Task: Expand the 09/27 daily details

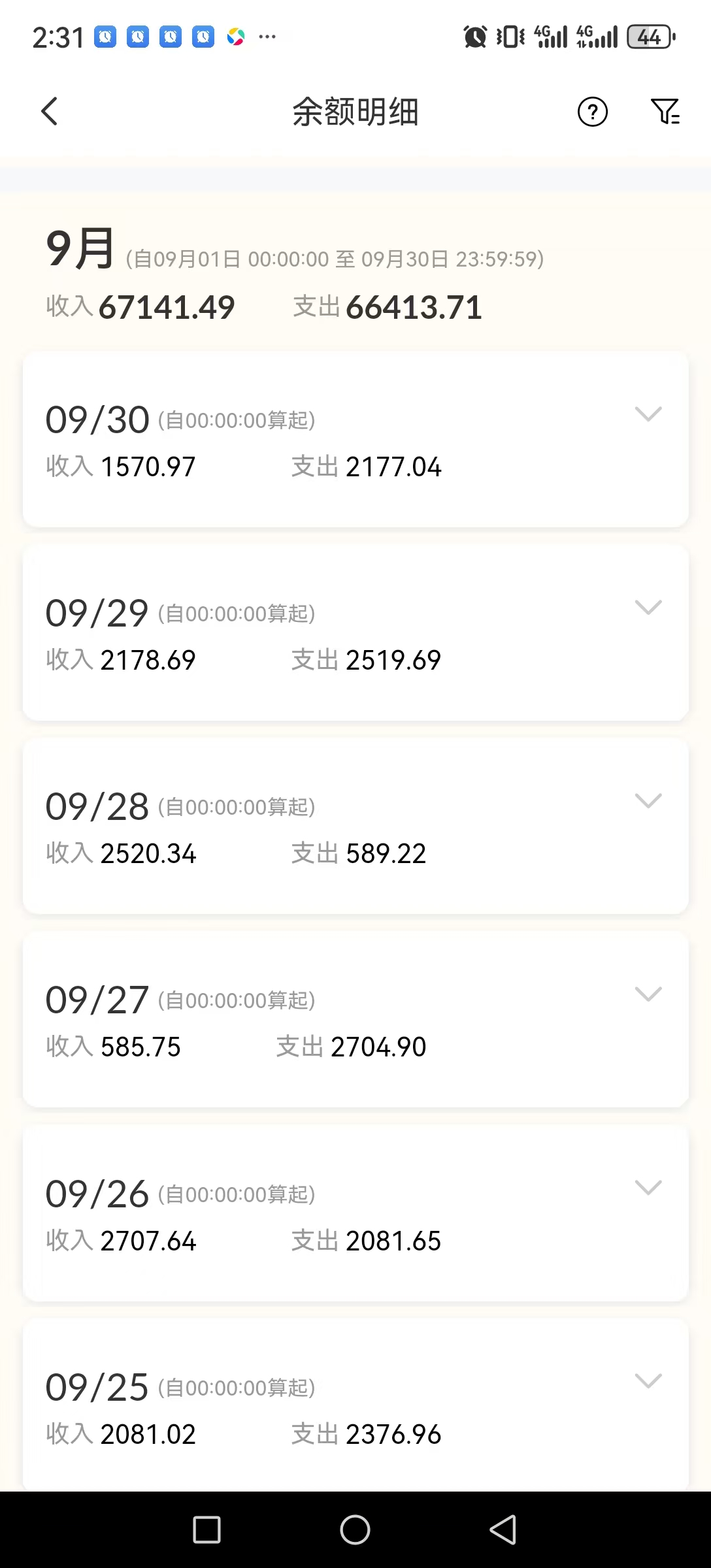Action: pos(648,994)
